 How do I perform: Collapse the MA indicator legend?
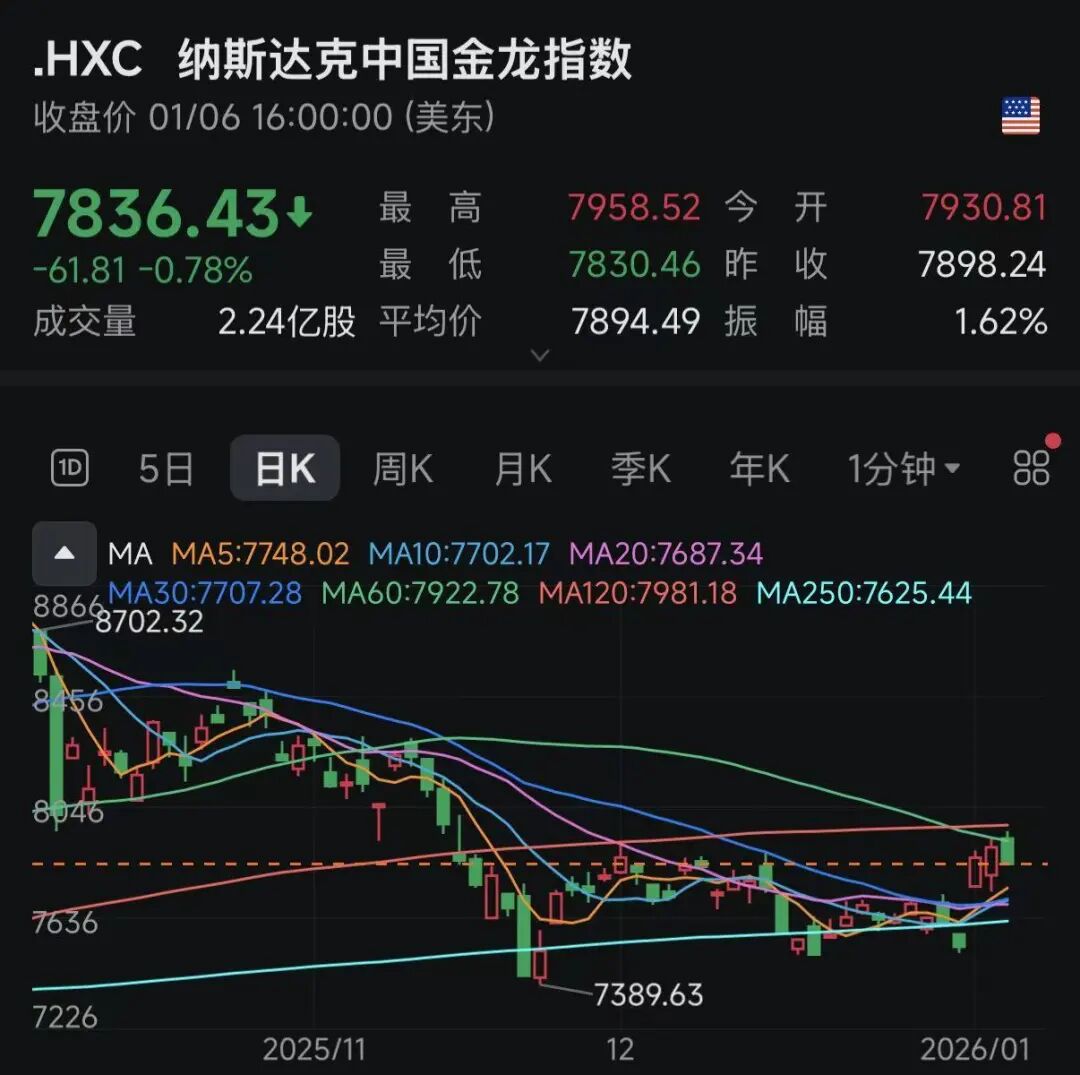coord(64,553)
